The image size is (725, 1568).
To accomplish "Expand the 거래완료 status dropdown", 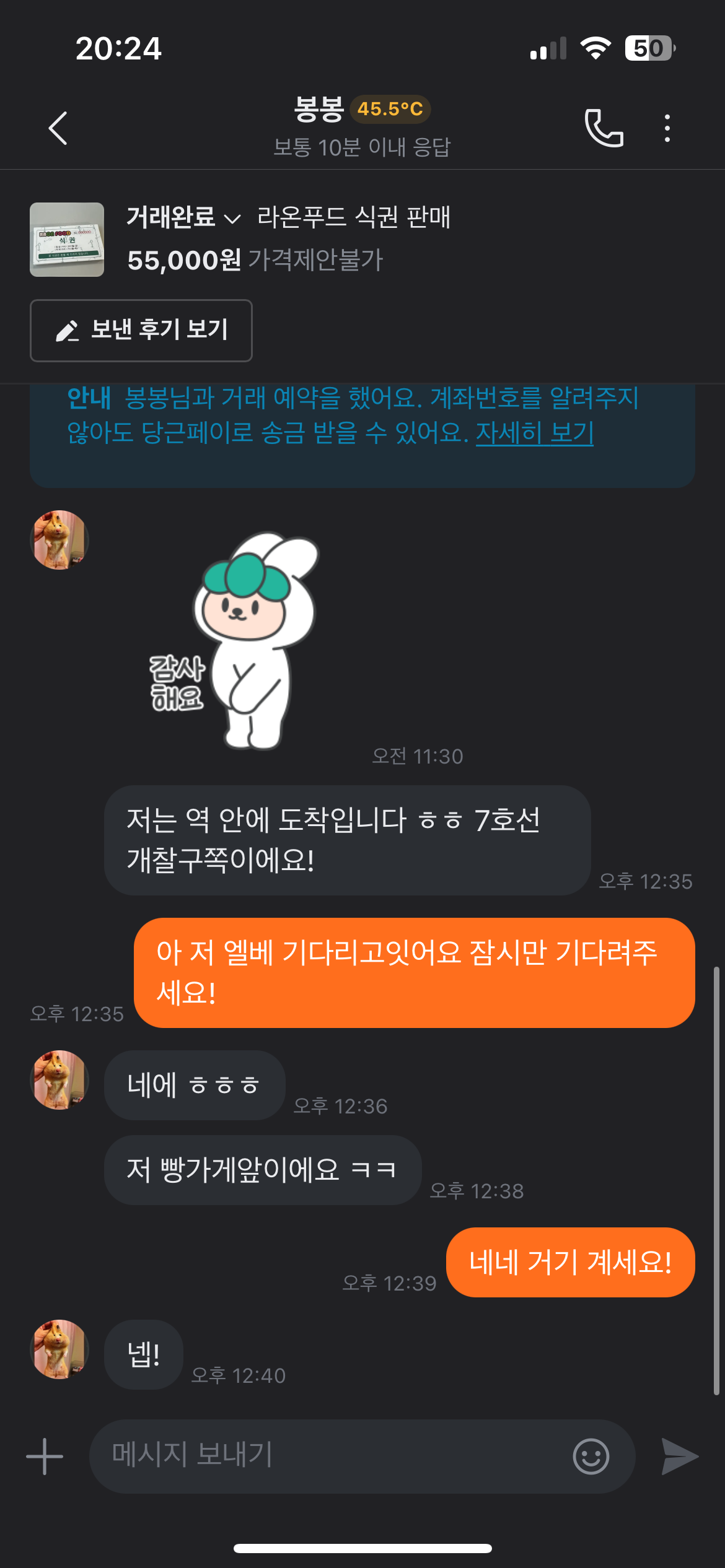I will (x=183, y=218).
